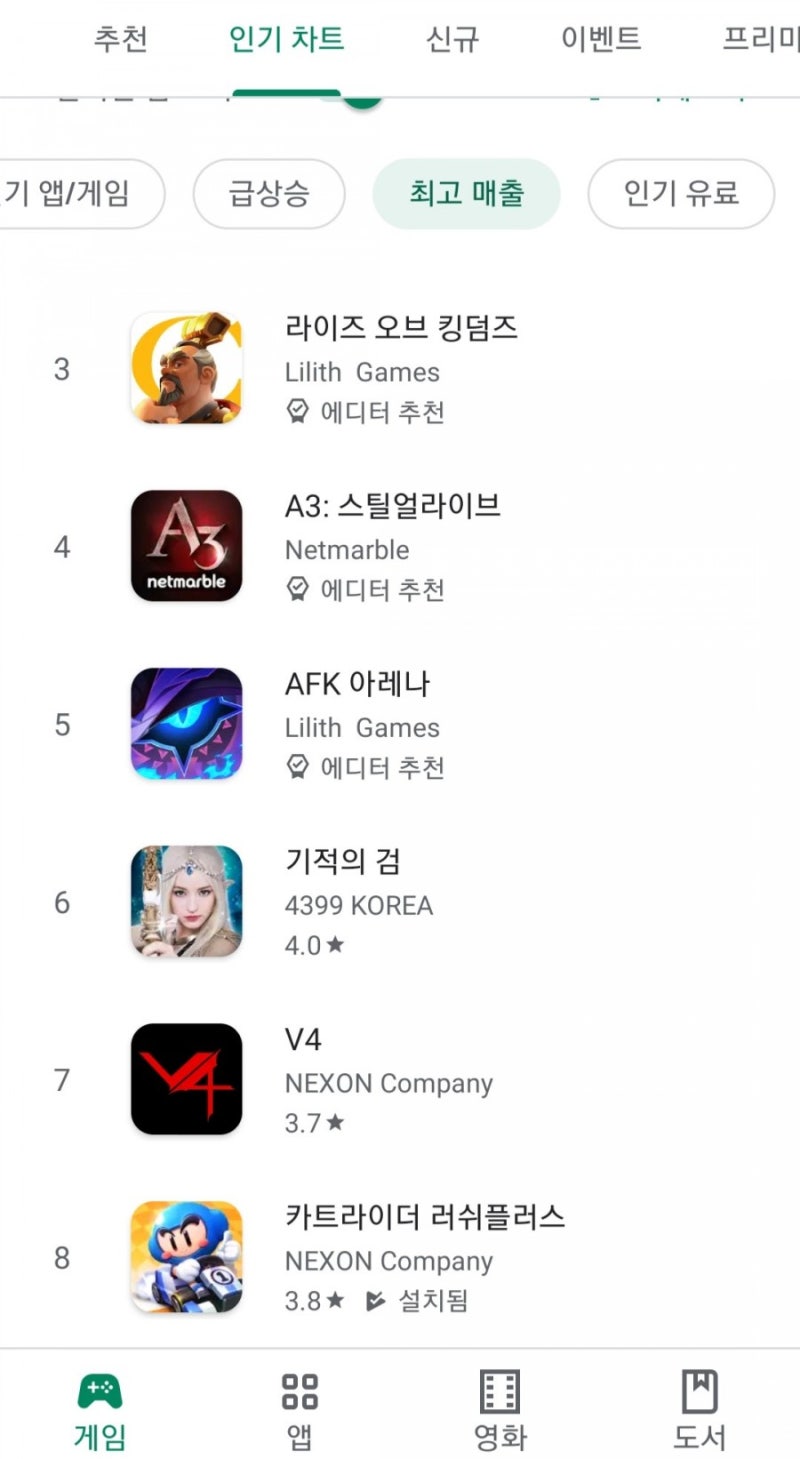
Task: Select the AFK 아레나 app icon
Action: click(186, 723)
